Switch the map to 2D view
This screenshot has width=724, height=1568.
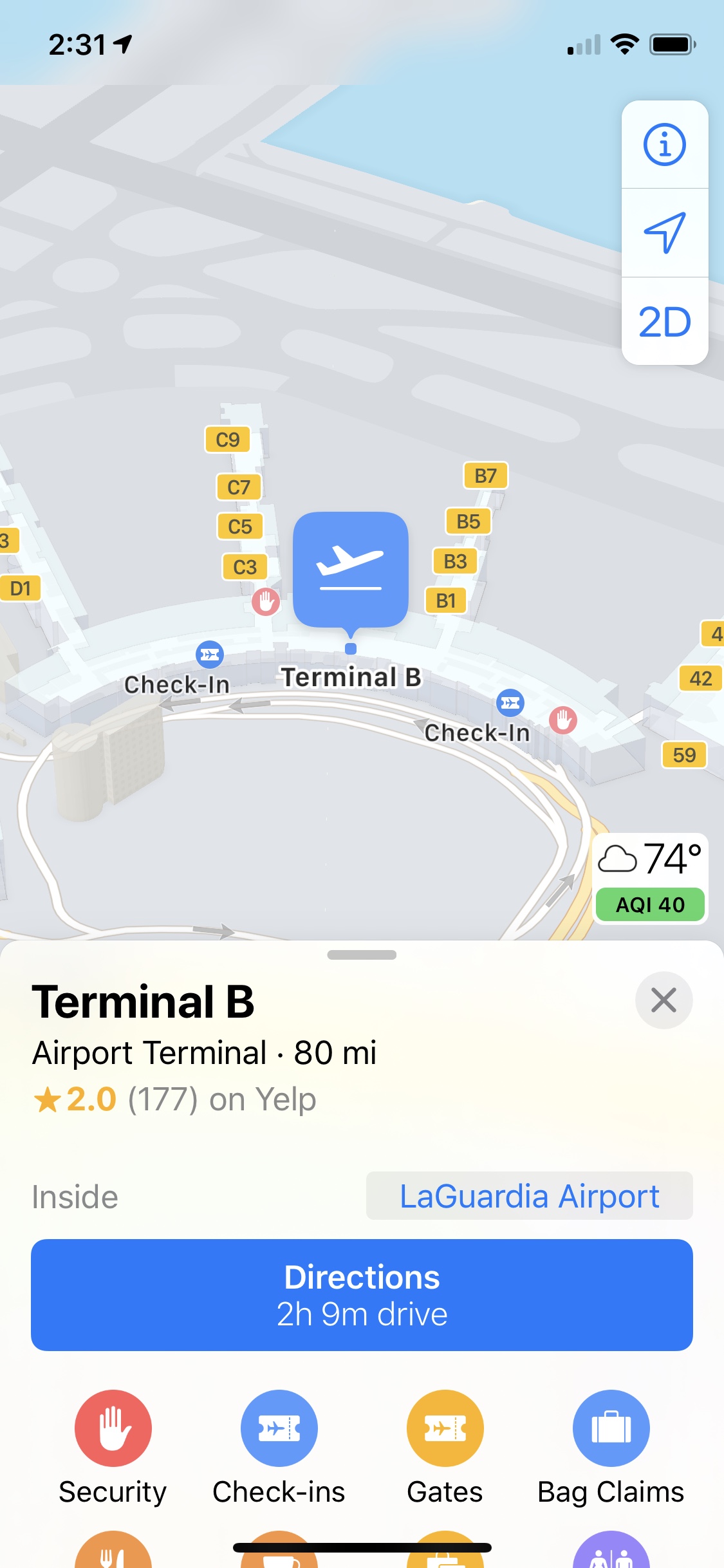[x=664, y=321]
